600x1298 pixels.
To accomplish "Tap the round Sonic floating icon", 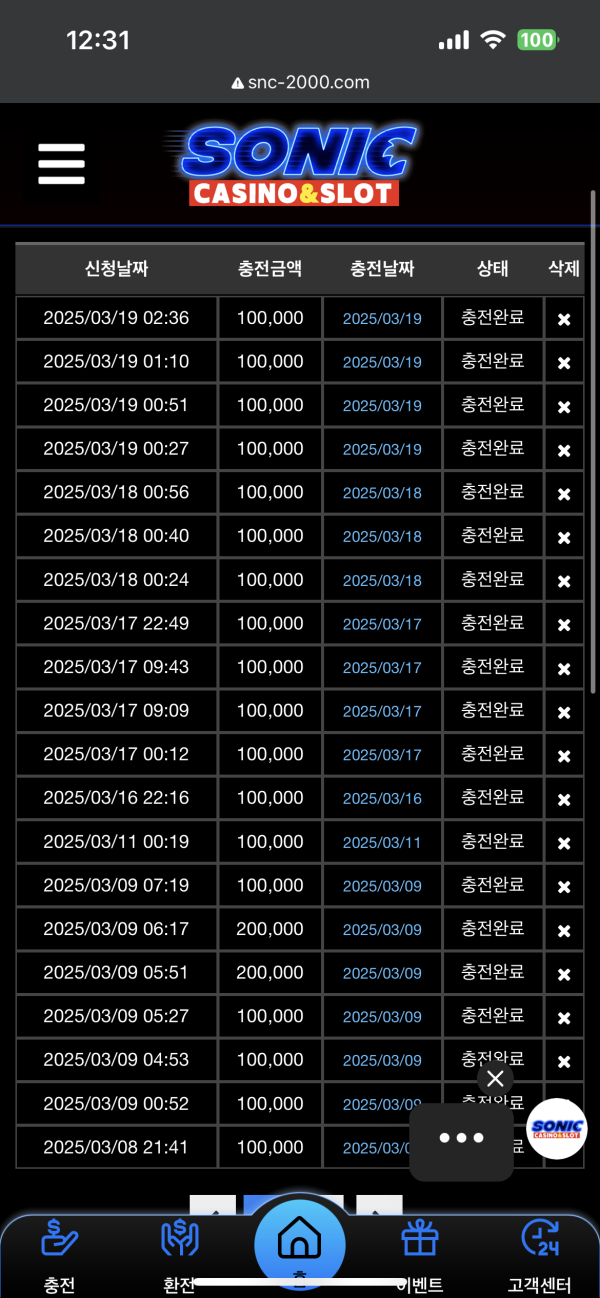I will pyautogui.click(x=557, y=1128).
